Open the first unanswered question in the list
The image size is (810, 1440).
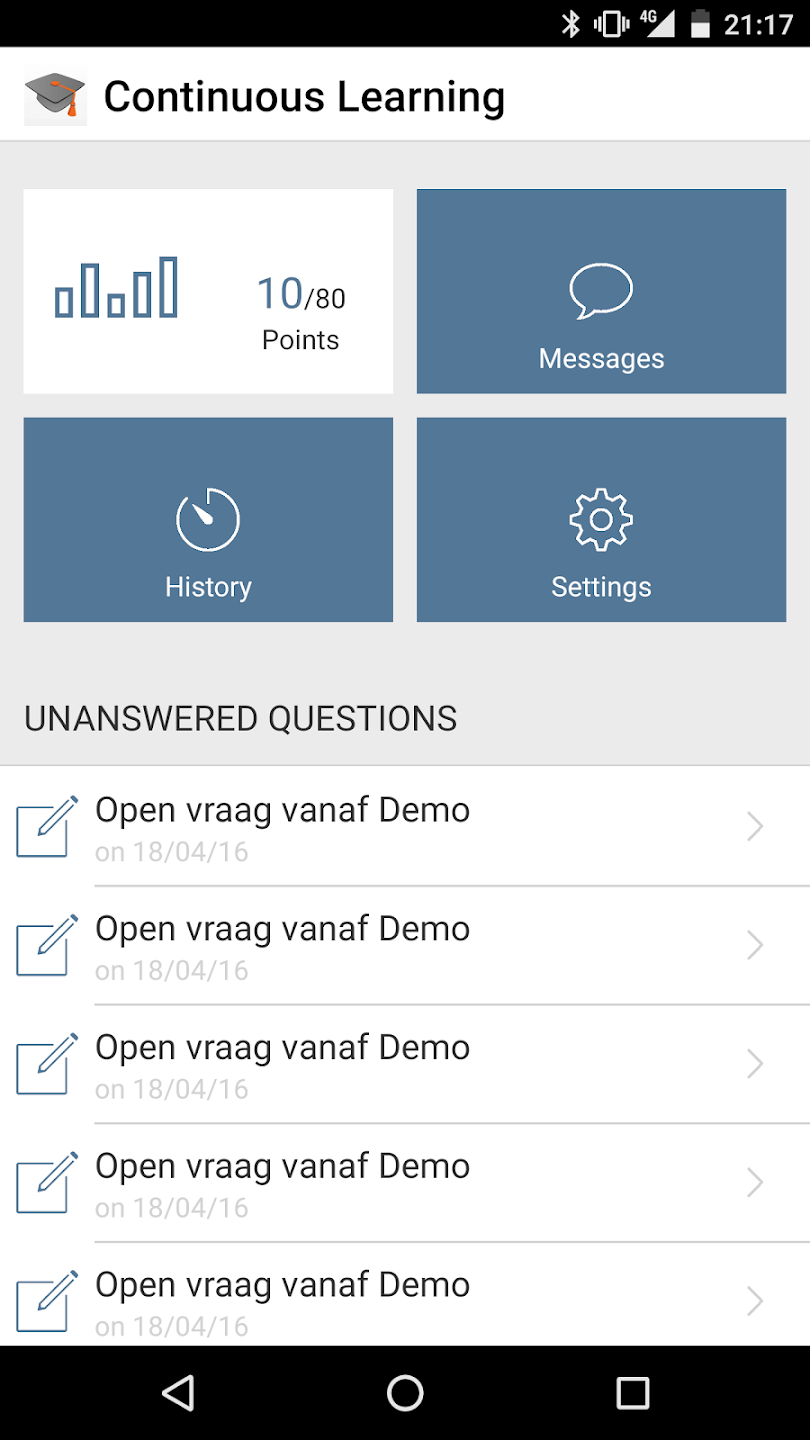404,827
